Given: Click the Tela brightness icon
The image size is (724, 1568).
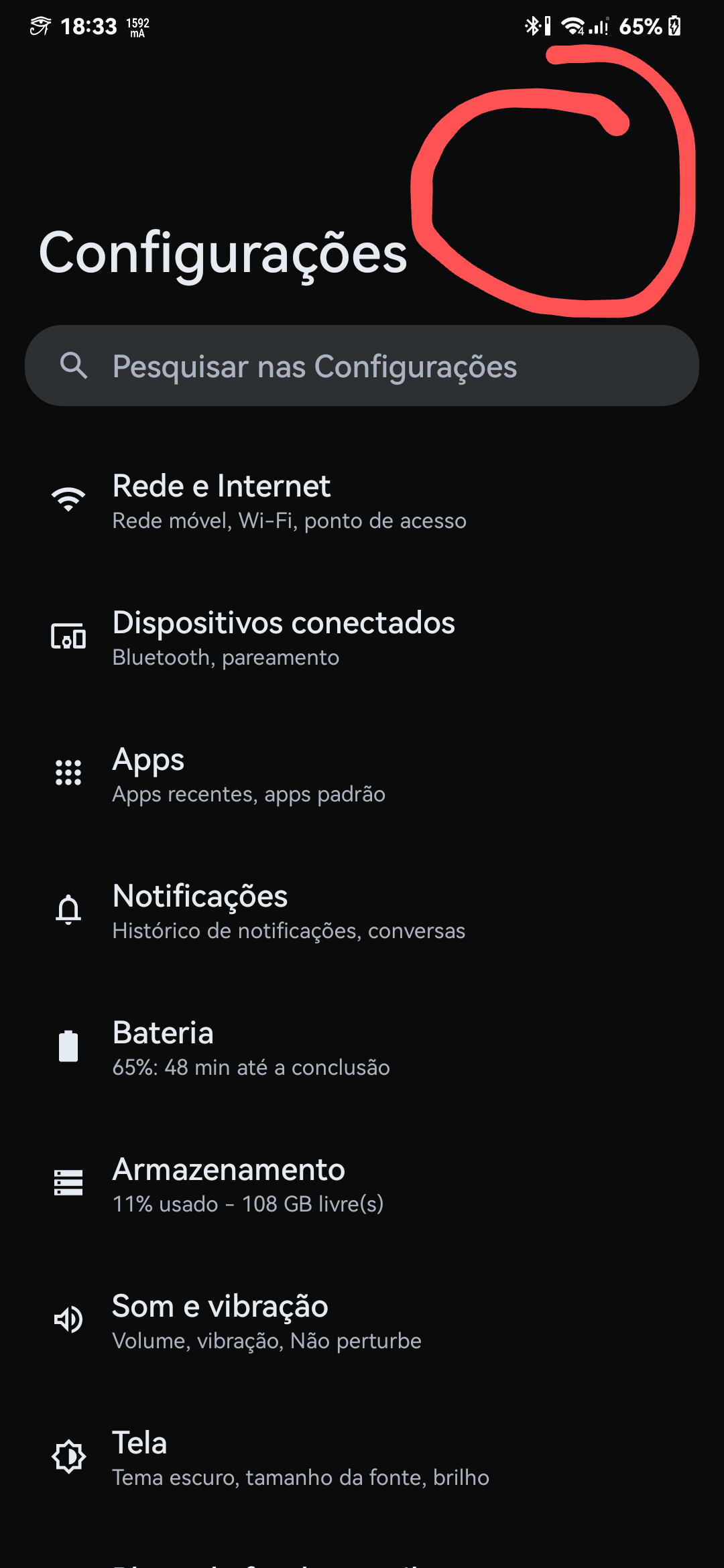Looking at the screenshot, I should pos(68,1457).
